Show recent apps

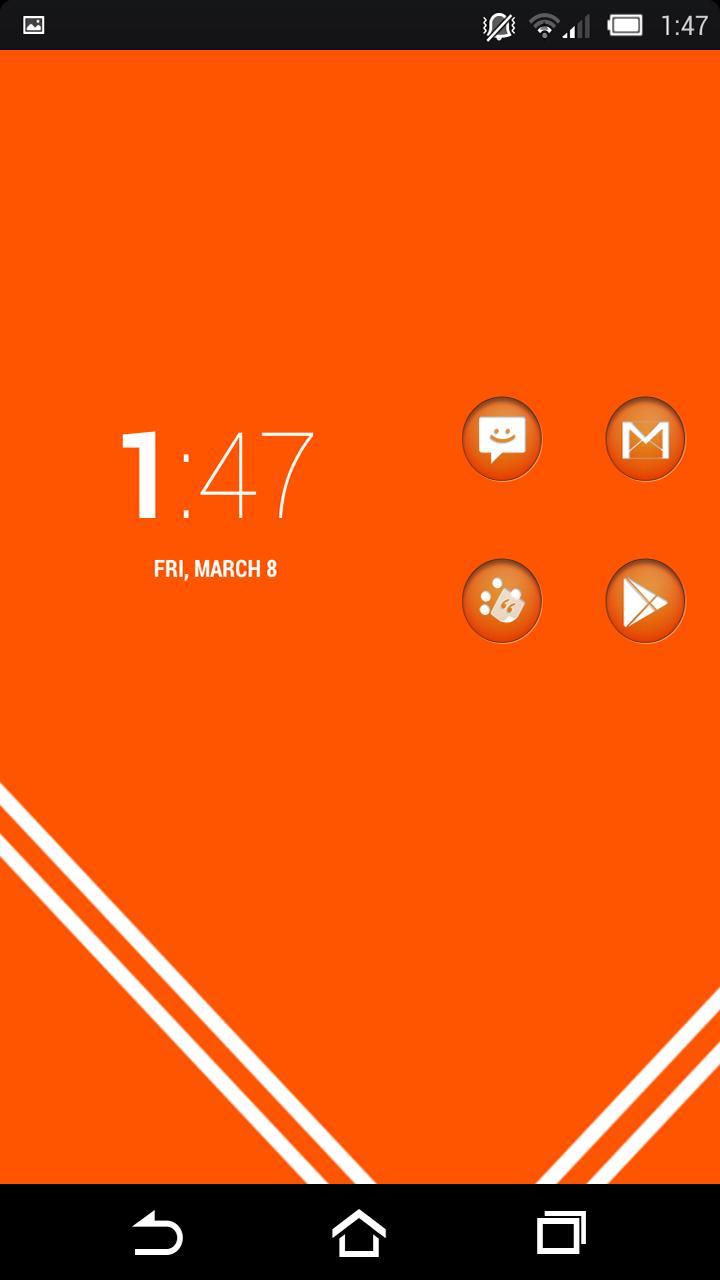[561, 1232]
